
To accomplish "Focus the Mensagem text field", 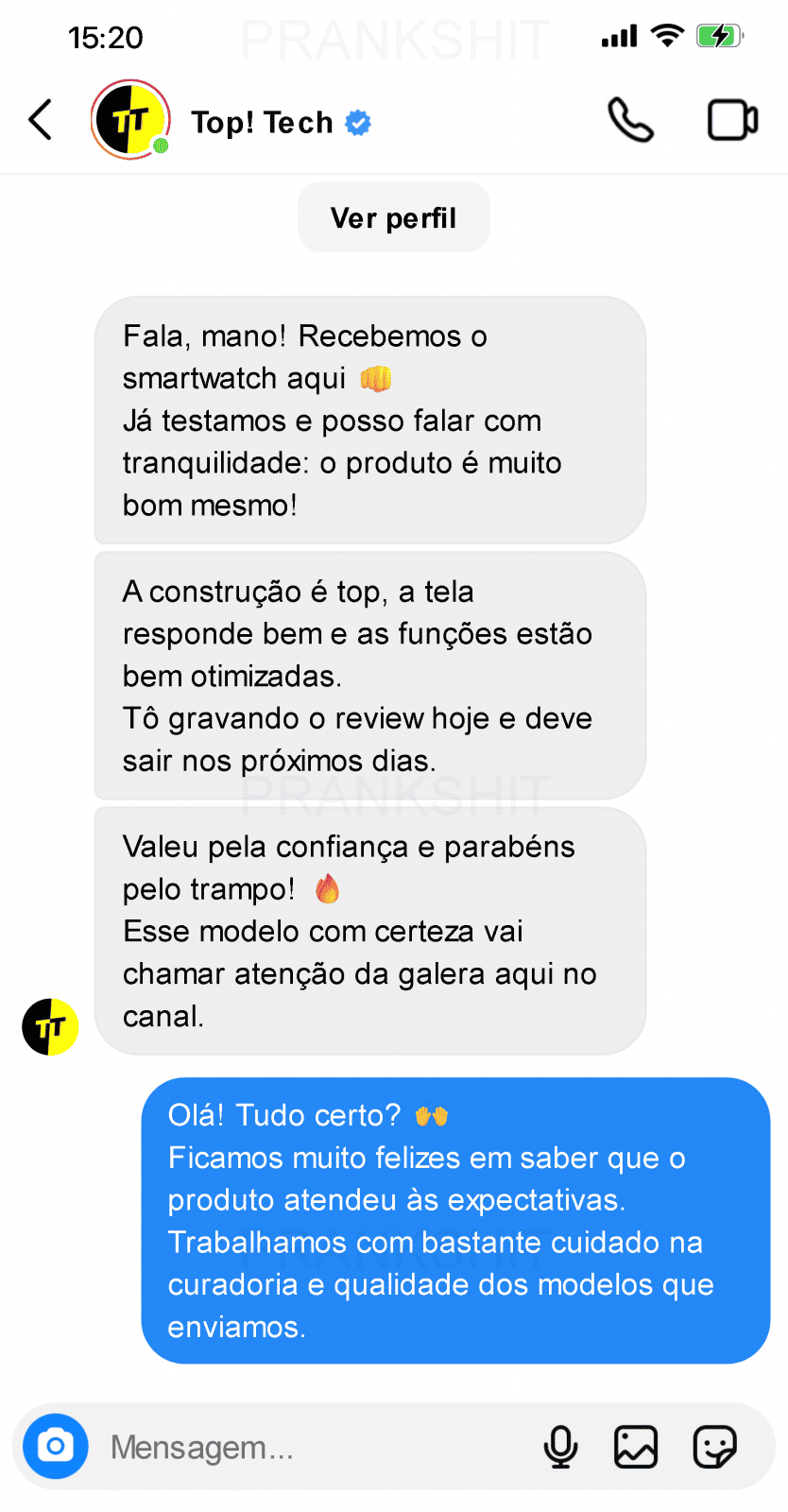I will [x=312, y=1447].
